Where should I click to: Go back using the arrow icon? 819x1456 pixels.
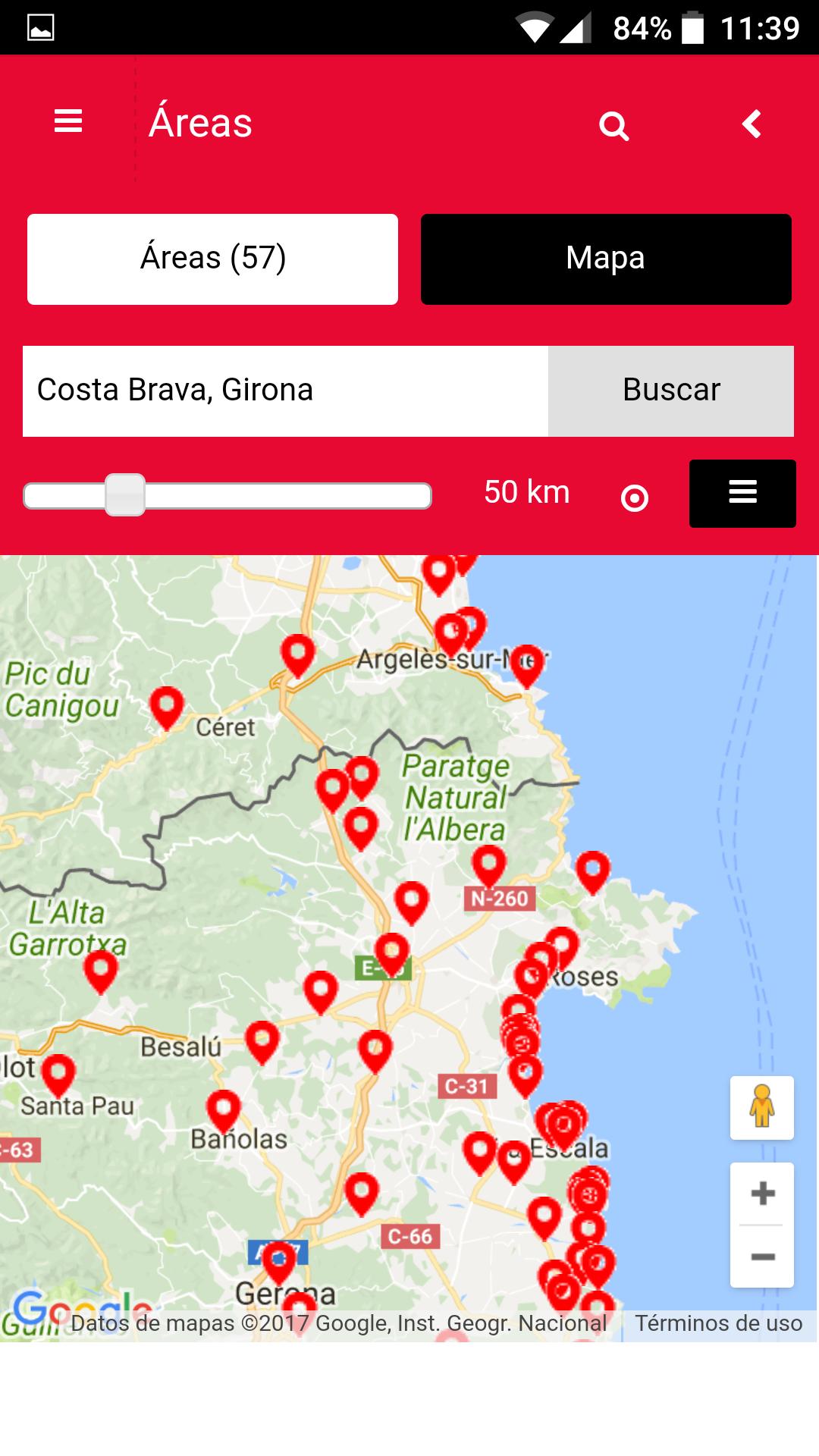(752, 124)
